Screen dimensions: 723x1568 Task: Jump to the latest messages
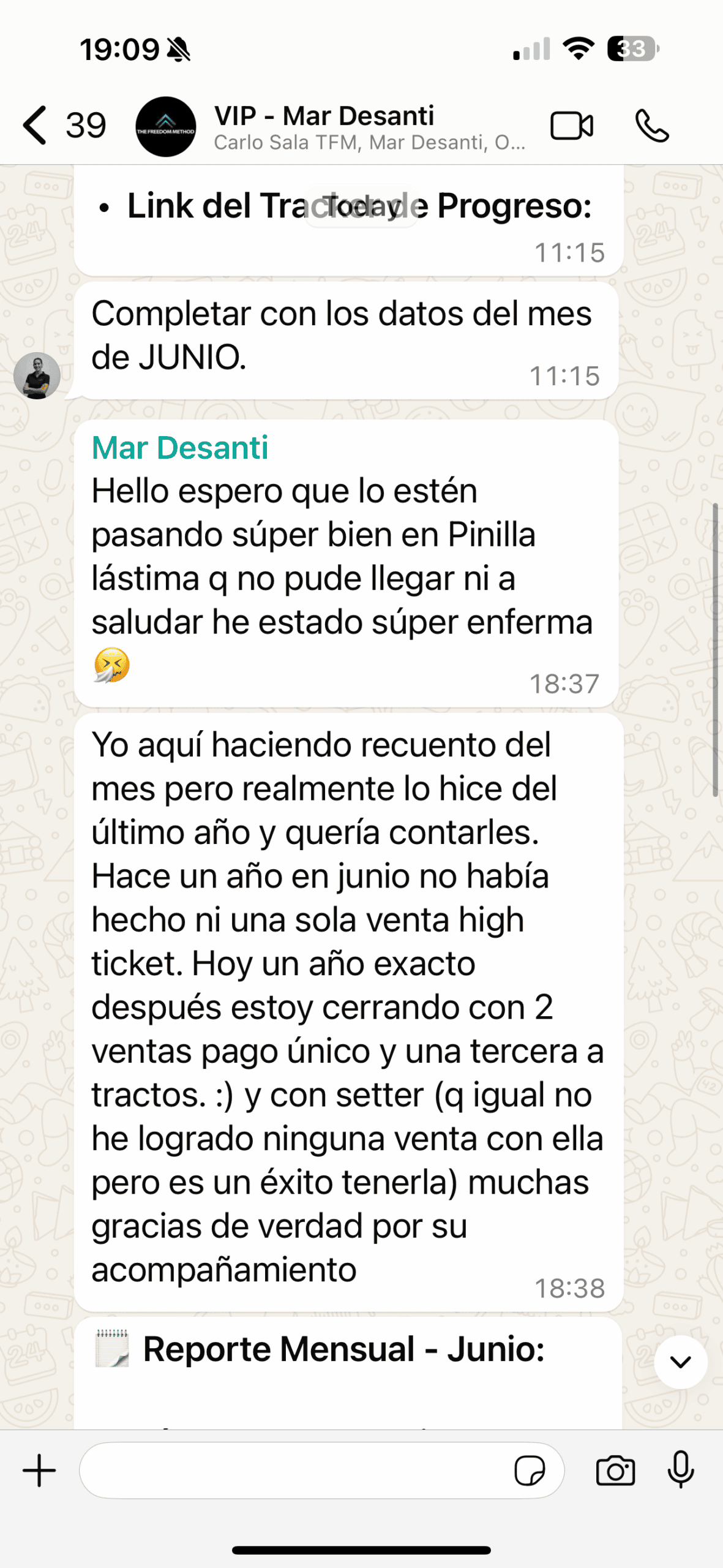[681, 1362]
